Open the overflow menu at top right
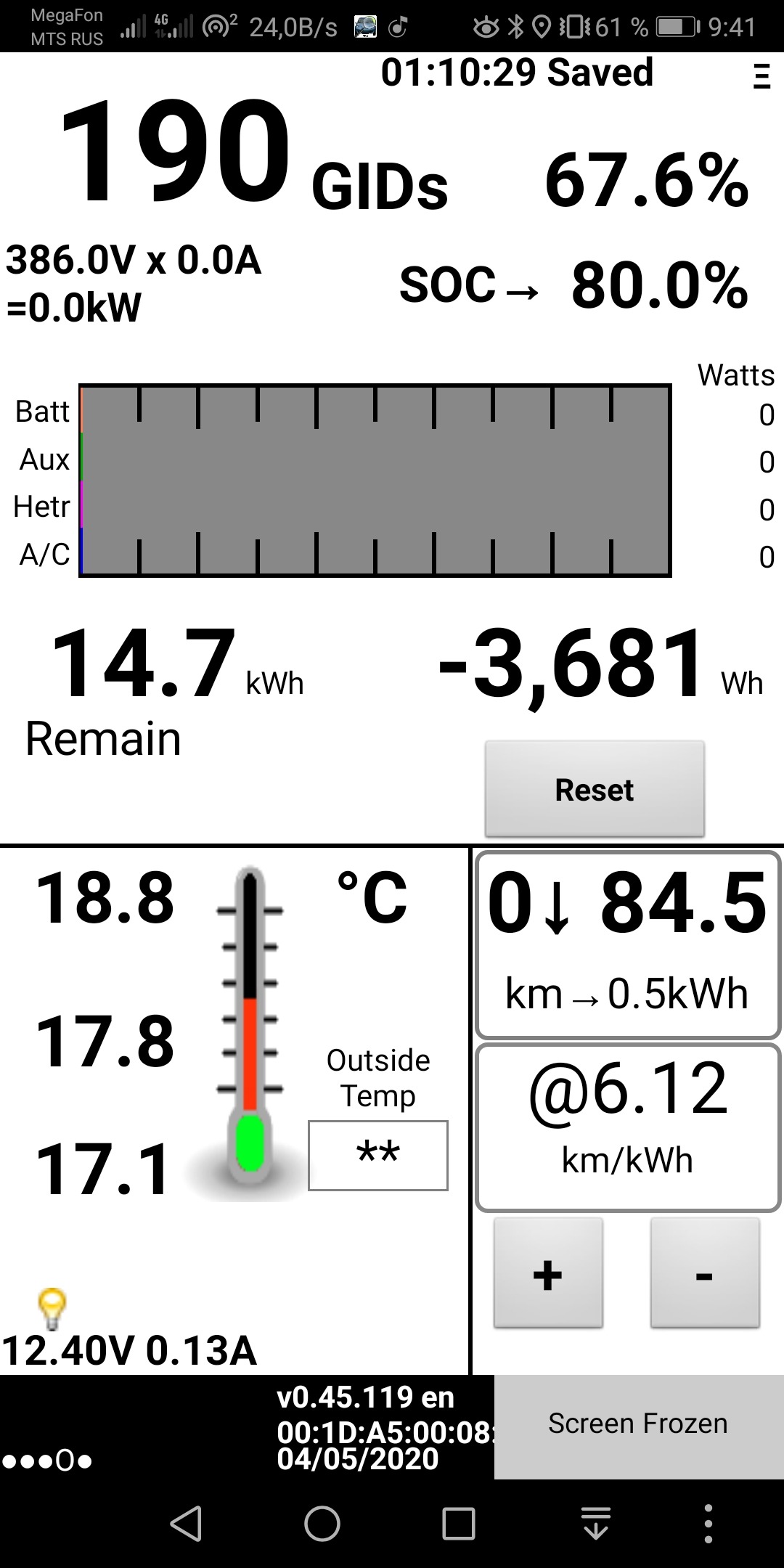The width and height of the screenshot is (784, 1568). [x=761, y=75]
